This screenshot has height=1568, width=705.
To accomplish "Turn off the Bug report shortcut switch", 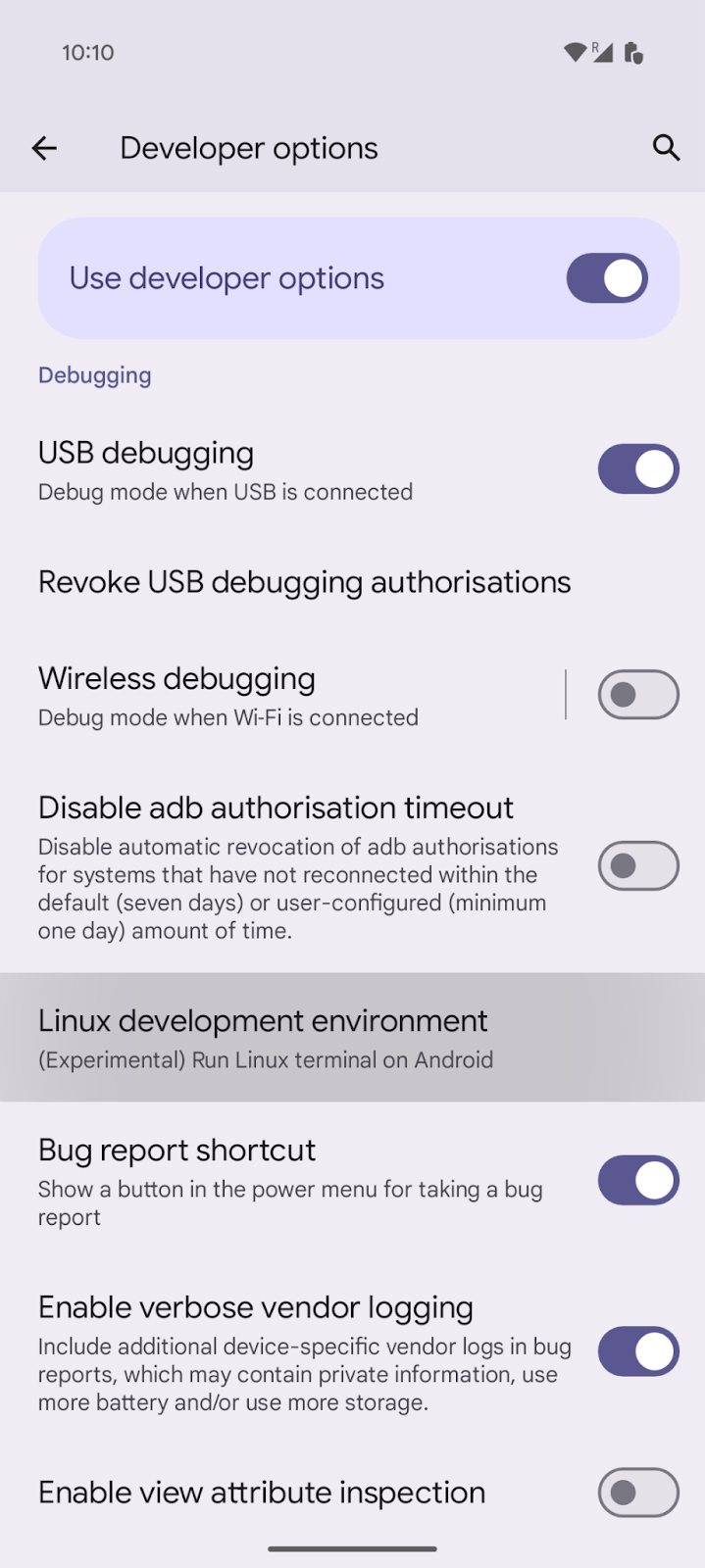I will click(638, 1180).
